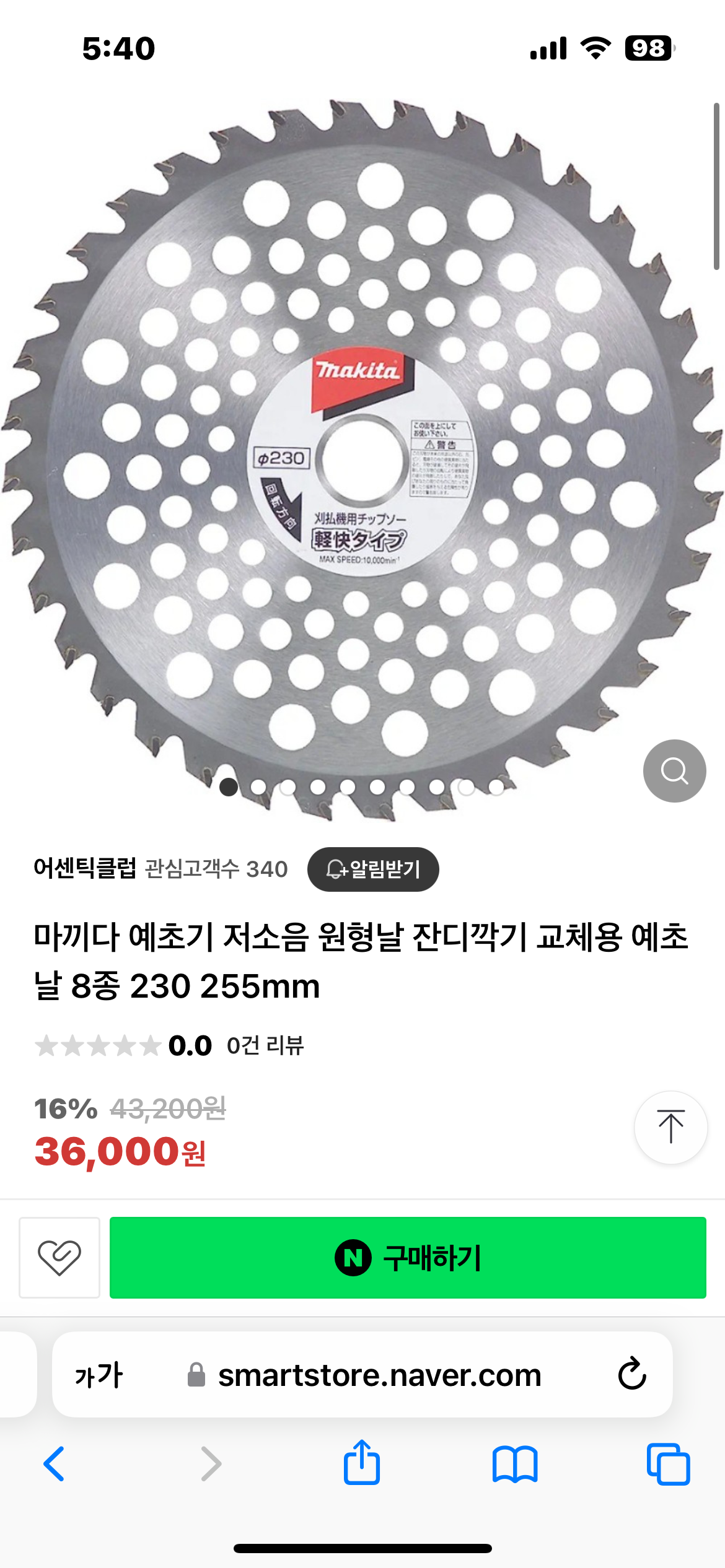Open the 0건 리뷰 reviews link

(265, 1045)
